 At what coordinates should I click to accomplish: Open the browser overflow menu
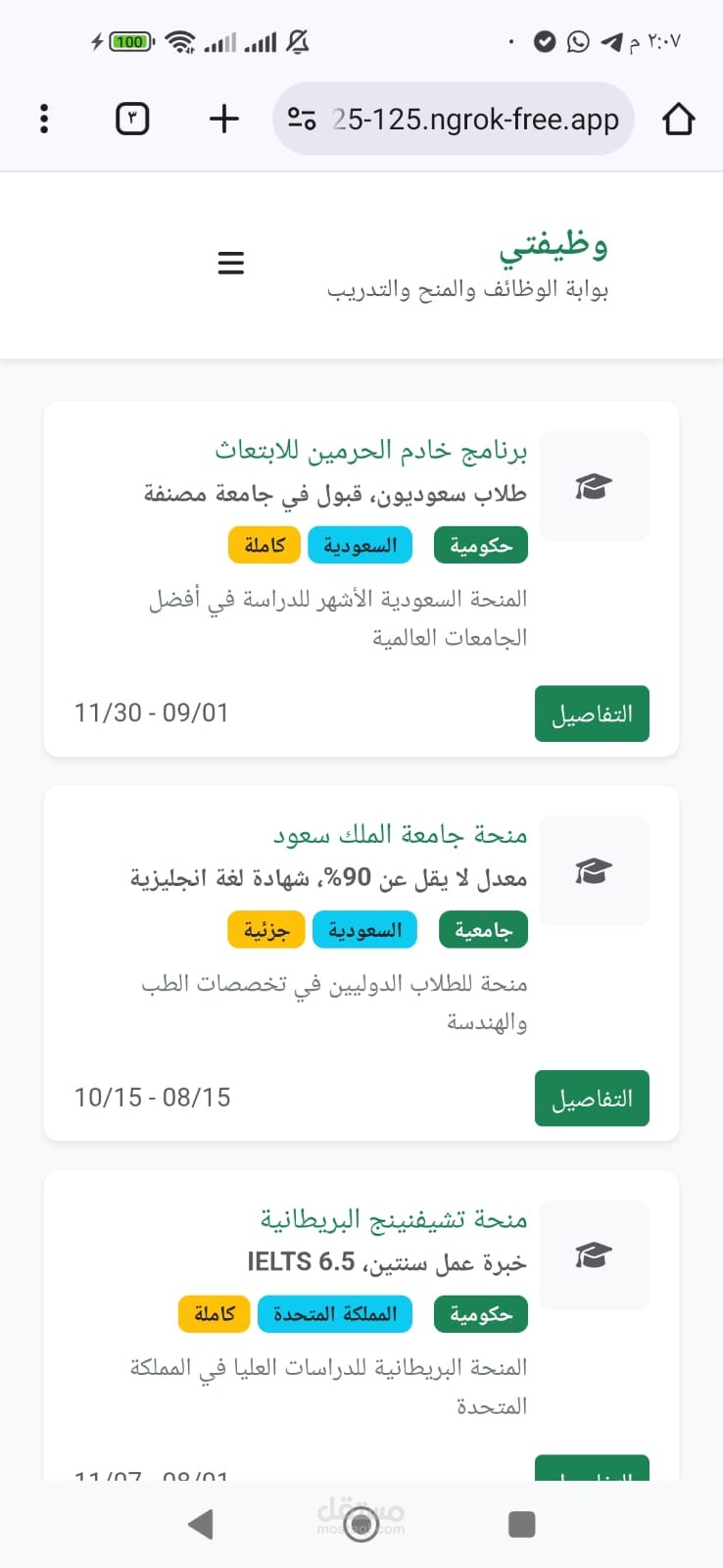click(x=44, y=119)
